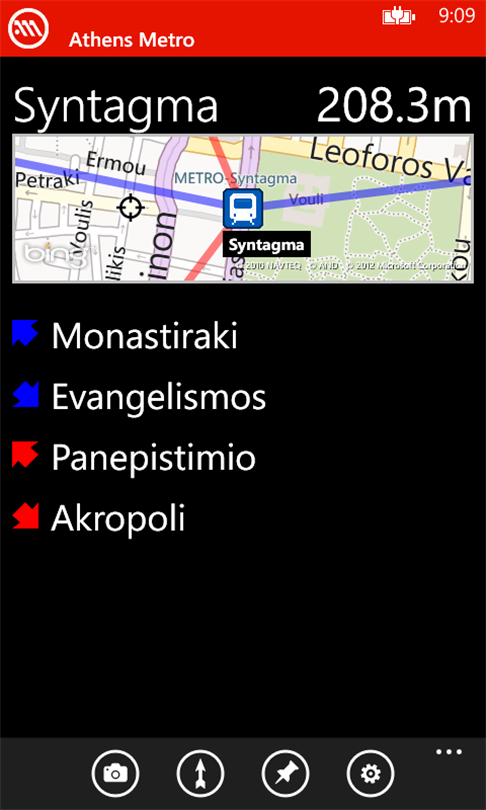Screen dimensions: 486x810
Task: Open the camera icon in the app bar
Action: 115,773
